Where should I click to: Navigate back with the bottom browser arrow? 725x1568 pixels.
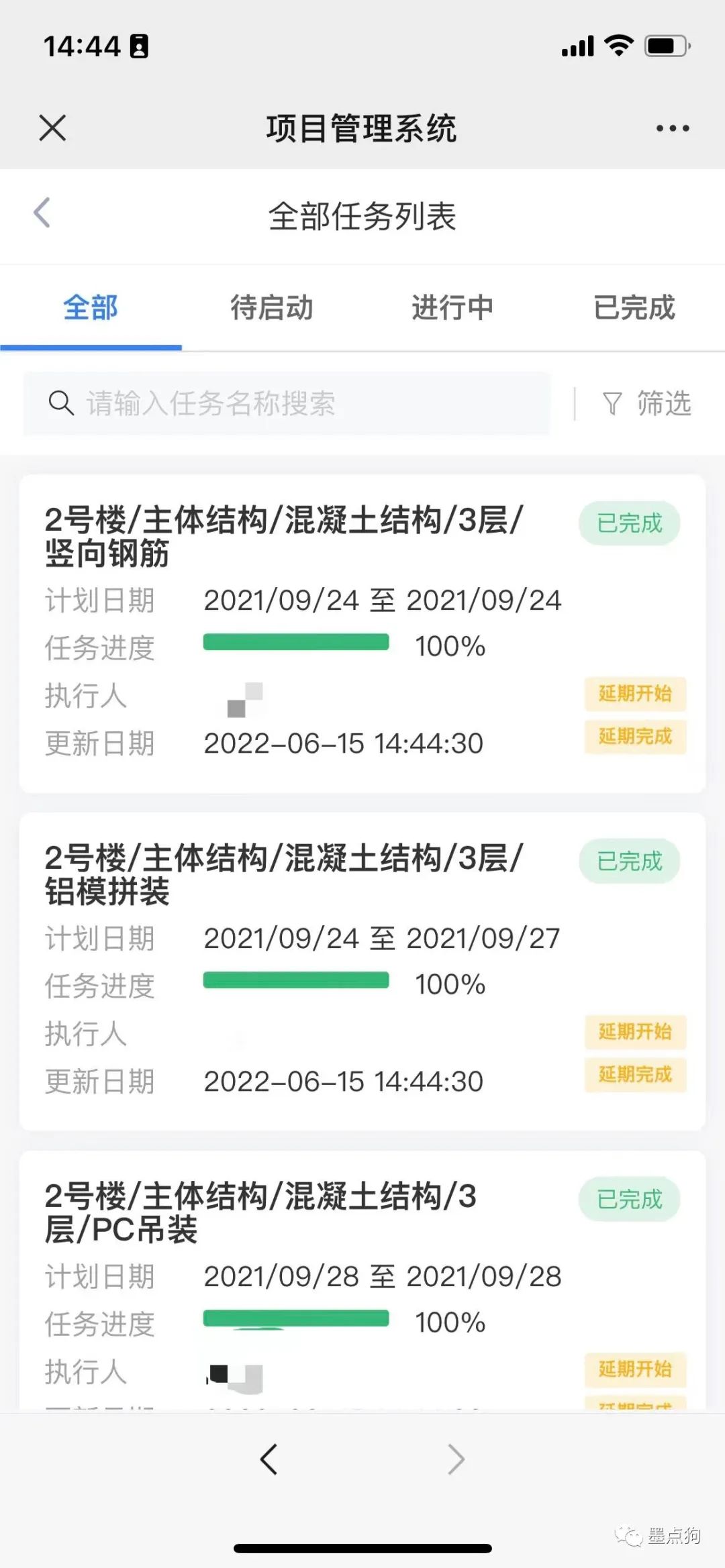[269, 1459]
